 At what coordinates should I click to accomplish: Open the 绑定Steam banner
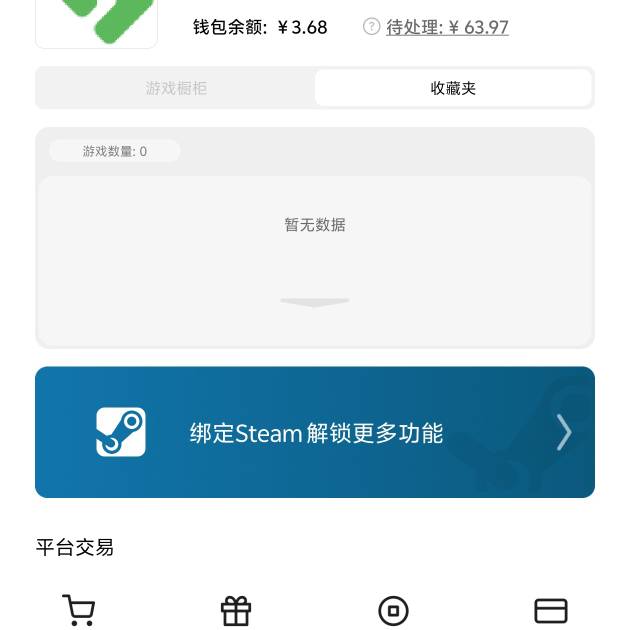point(315,432)
